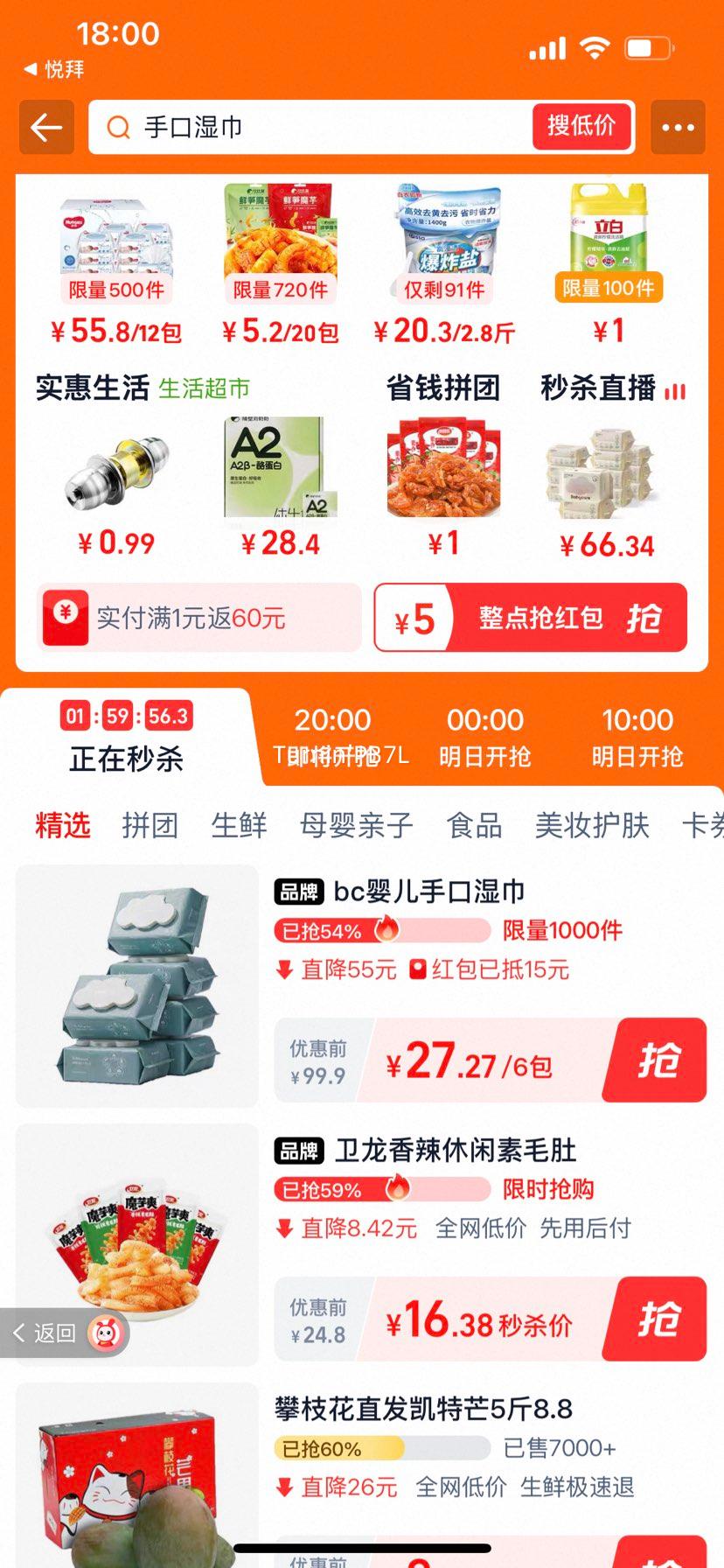Tap the red envelope icon for 实付满1元返60元
This screenshot has height=1568, width=724.
click(x=66, y=618)
